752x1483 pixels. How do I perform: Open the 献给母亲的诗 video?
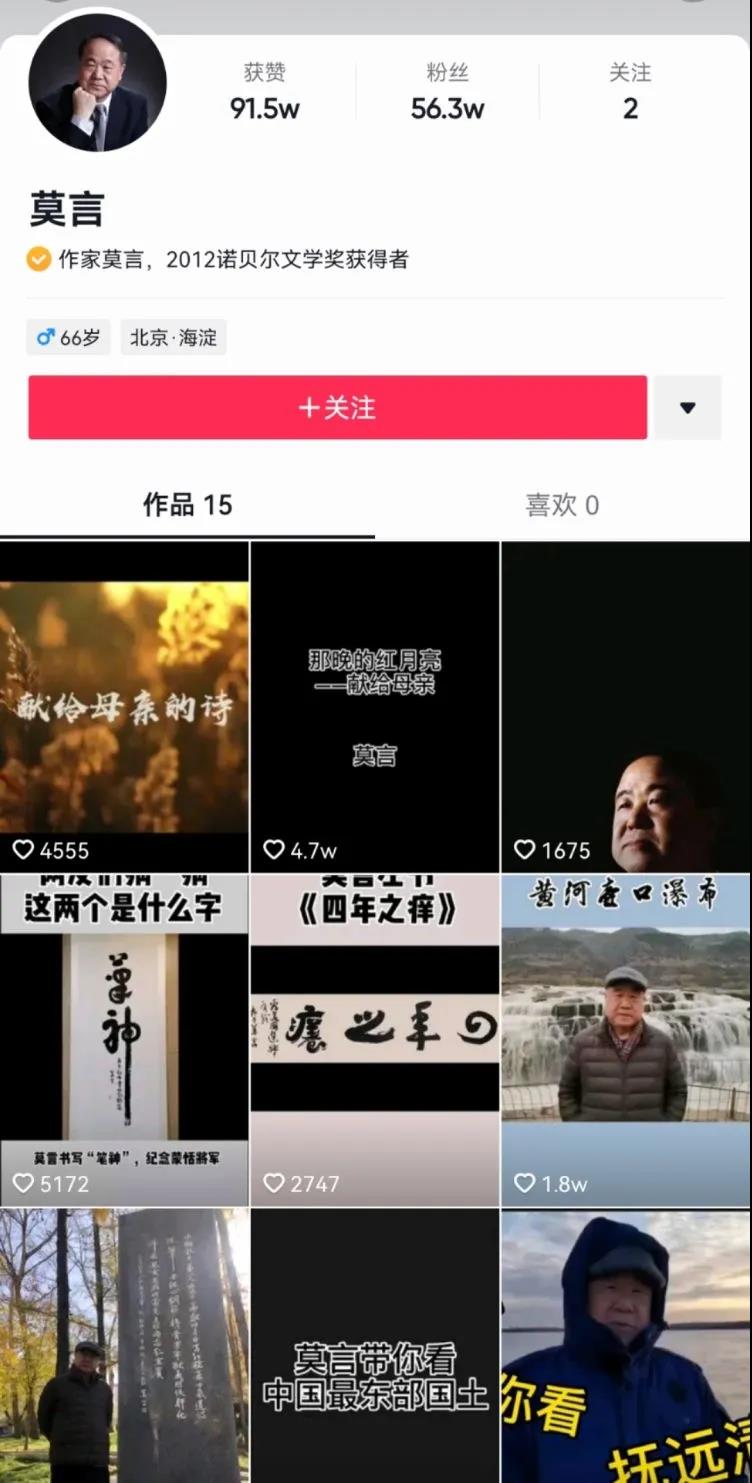click(124, 706)
